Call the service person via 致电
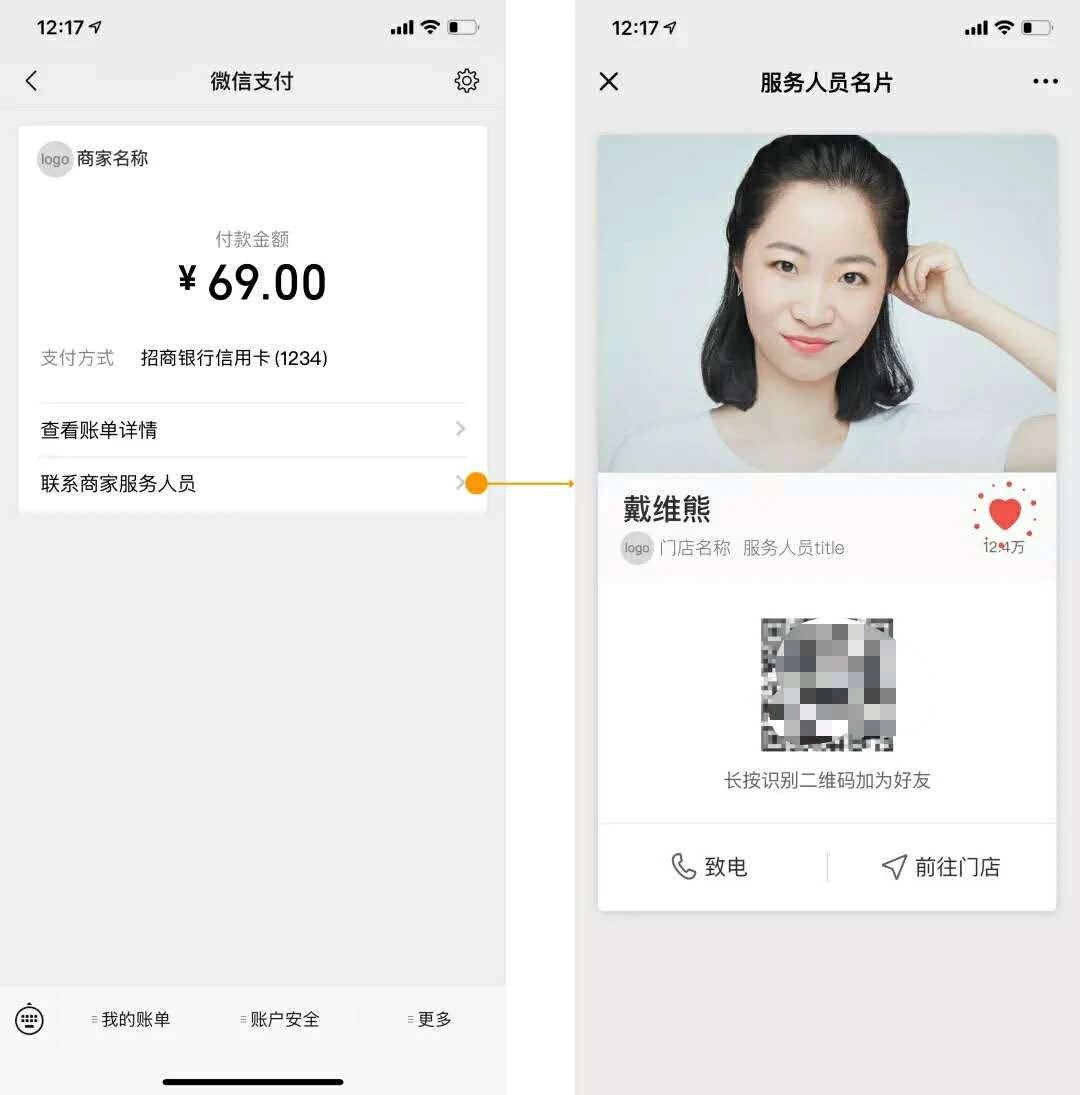 point(711,867)
